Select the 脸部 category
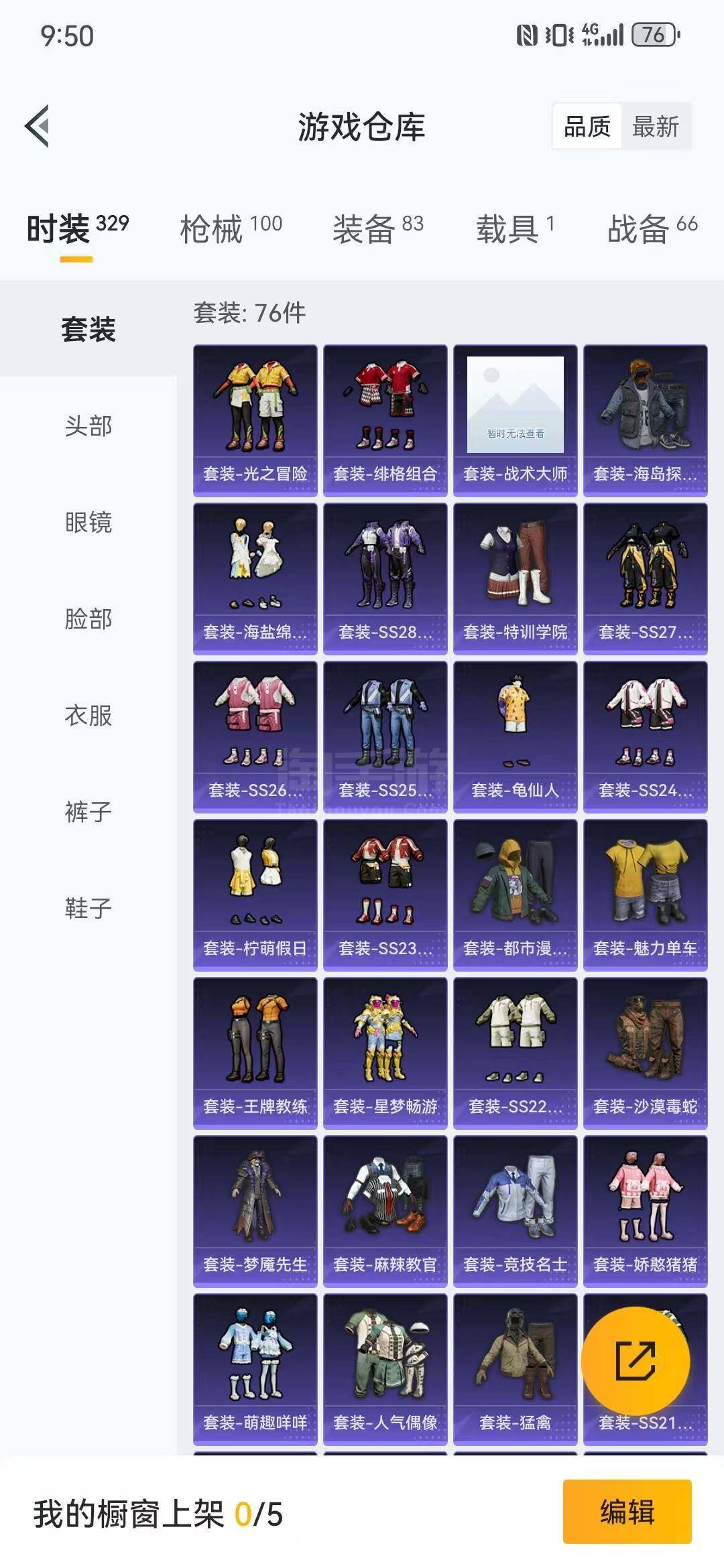This screenshot has width=724, height=1568. coord(88,618)
